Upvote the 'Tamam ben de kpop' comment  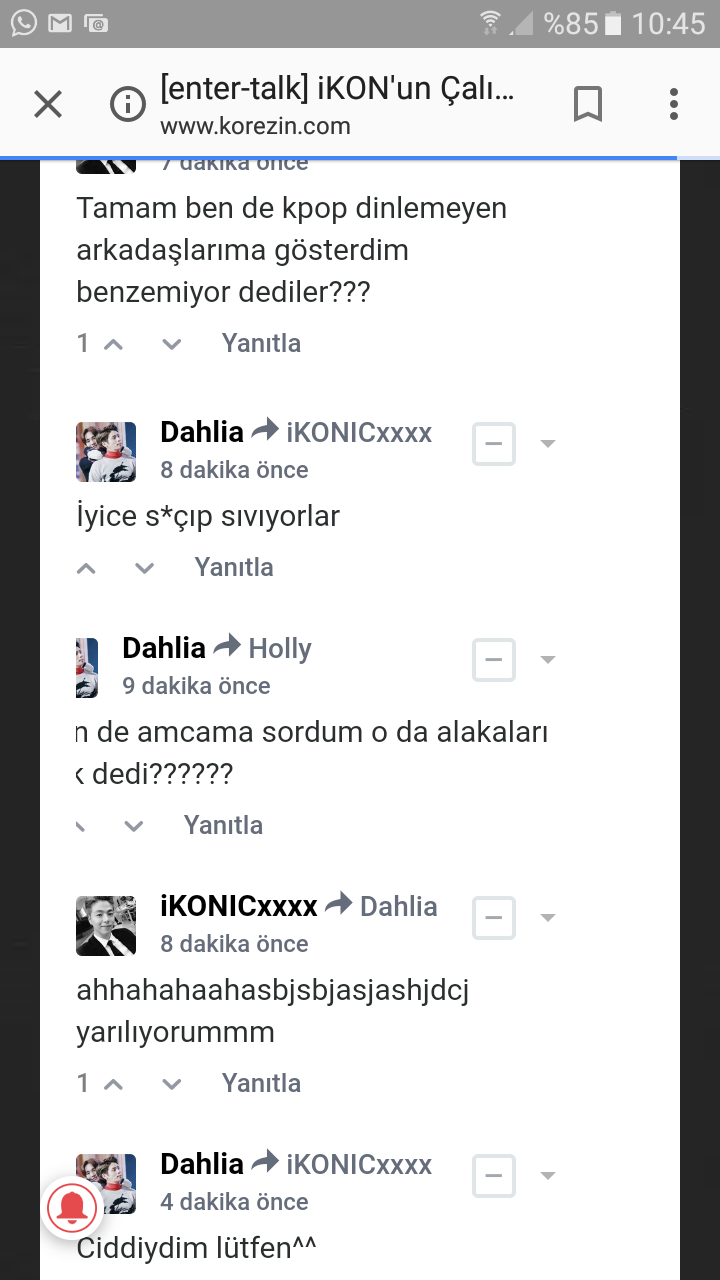(x=113, y=344)
